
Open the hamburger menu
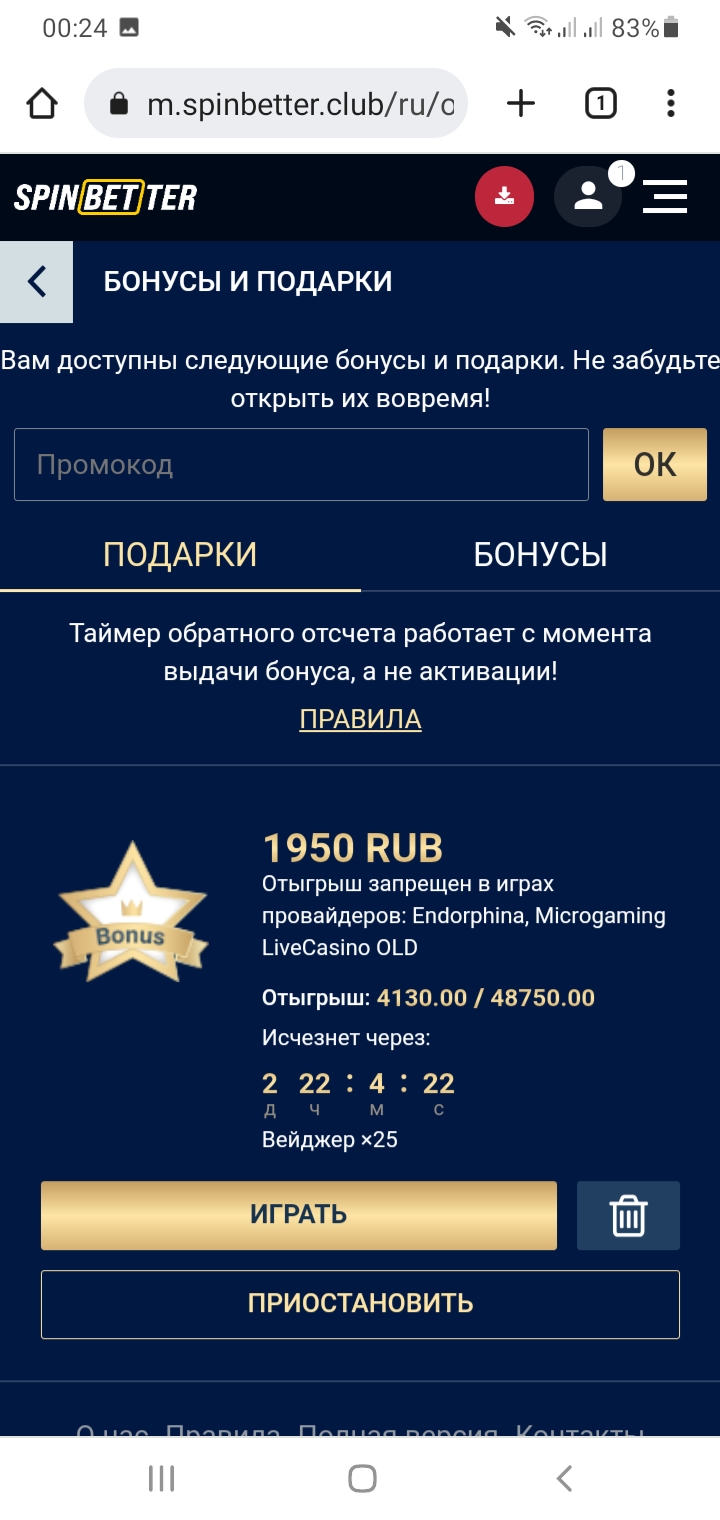click(x=665, y=196)
